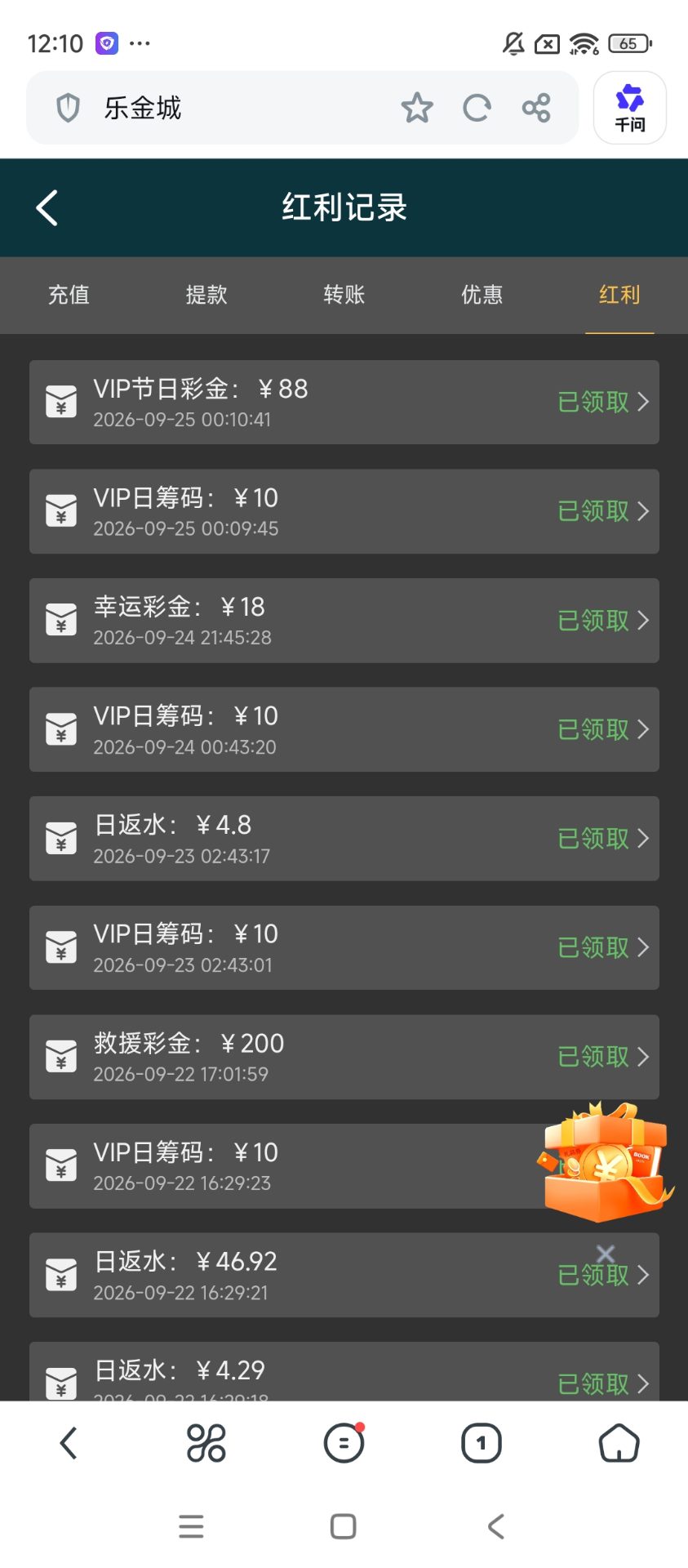Switch to the 充值 tab

(x=69, y=295)
